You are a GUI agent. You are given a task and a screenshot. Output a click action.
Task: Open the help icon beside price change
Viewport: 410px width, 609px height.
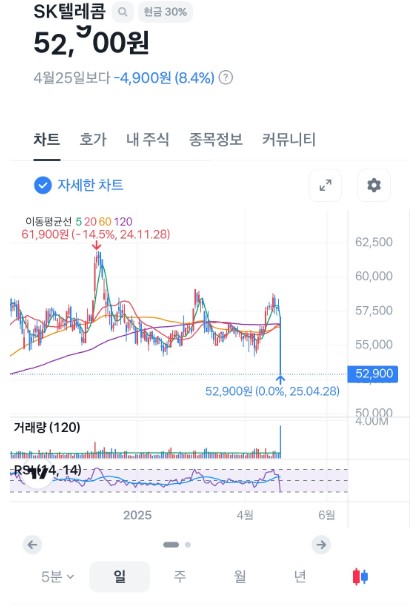[x=226, y=78]
